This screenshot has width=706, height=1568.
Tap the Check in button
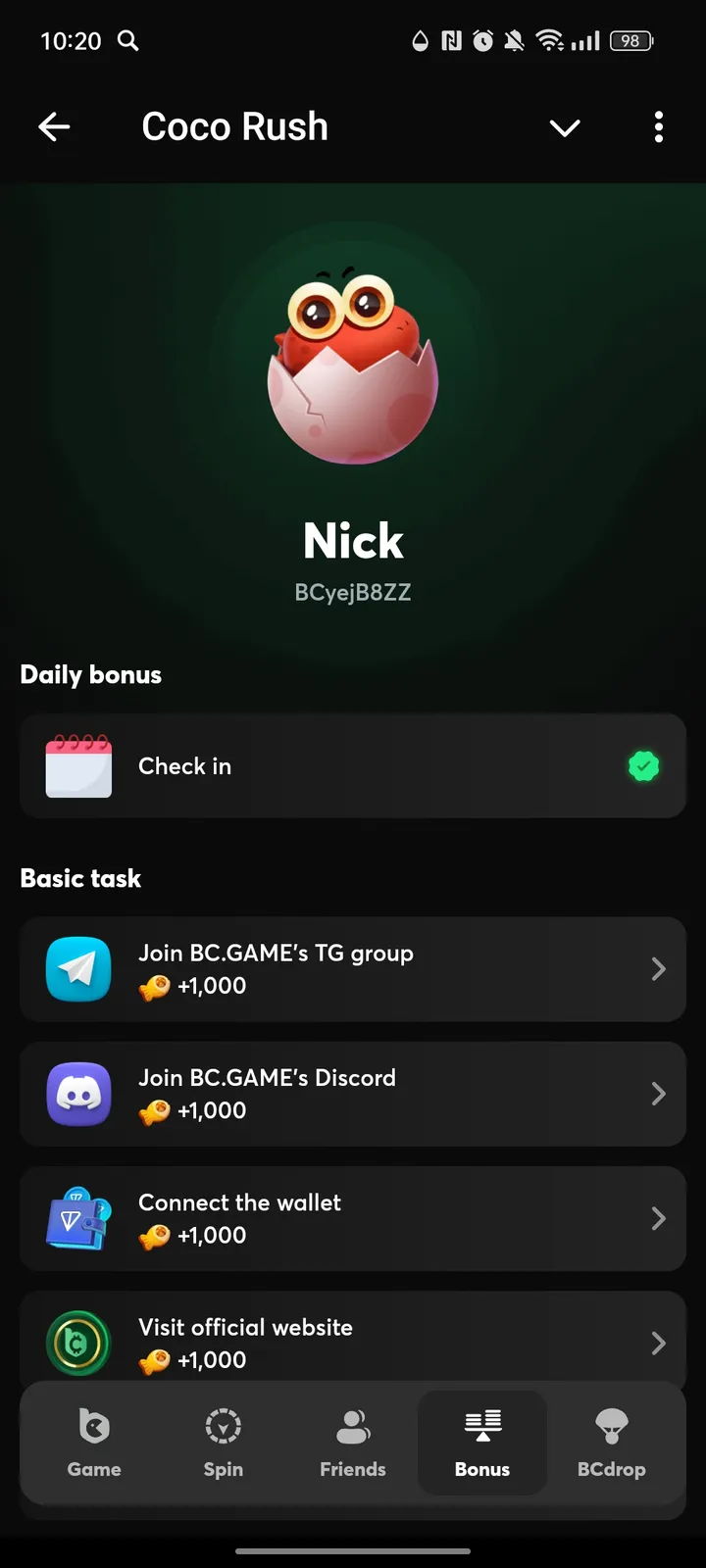[353, 766]
